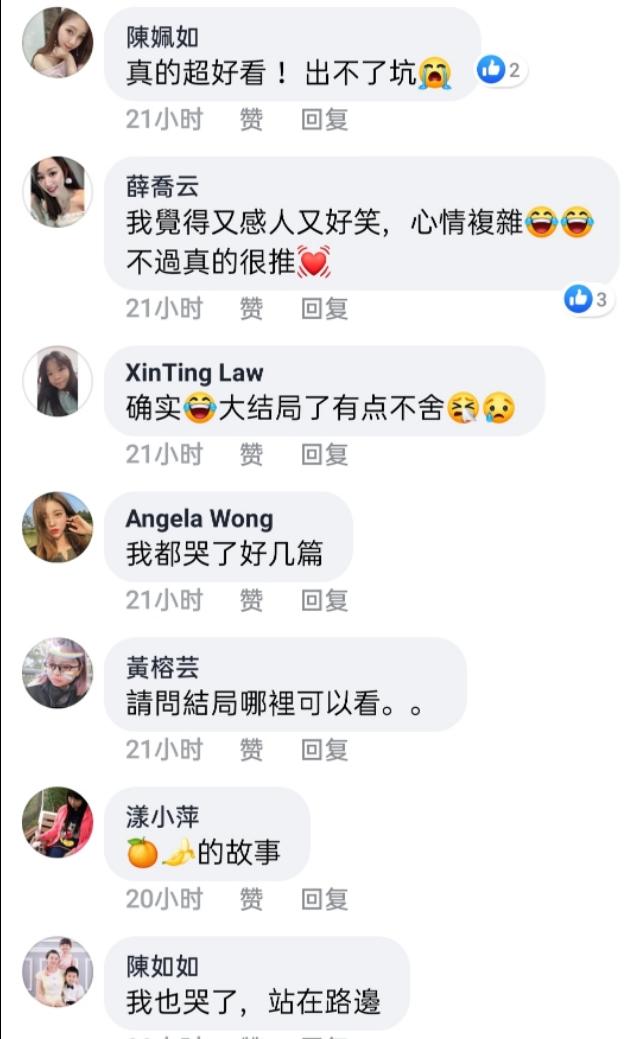
Task: Like 陳姵如's comment
Action: [251, 120]
